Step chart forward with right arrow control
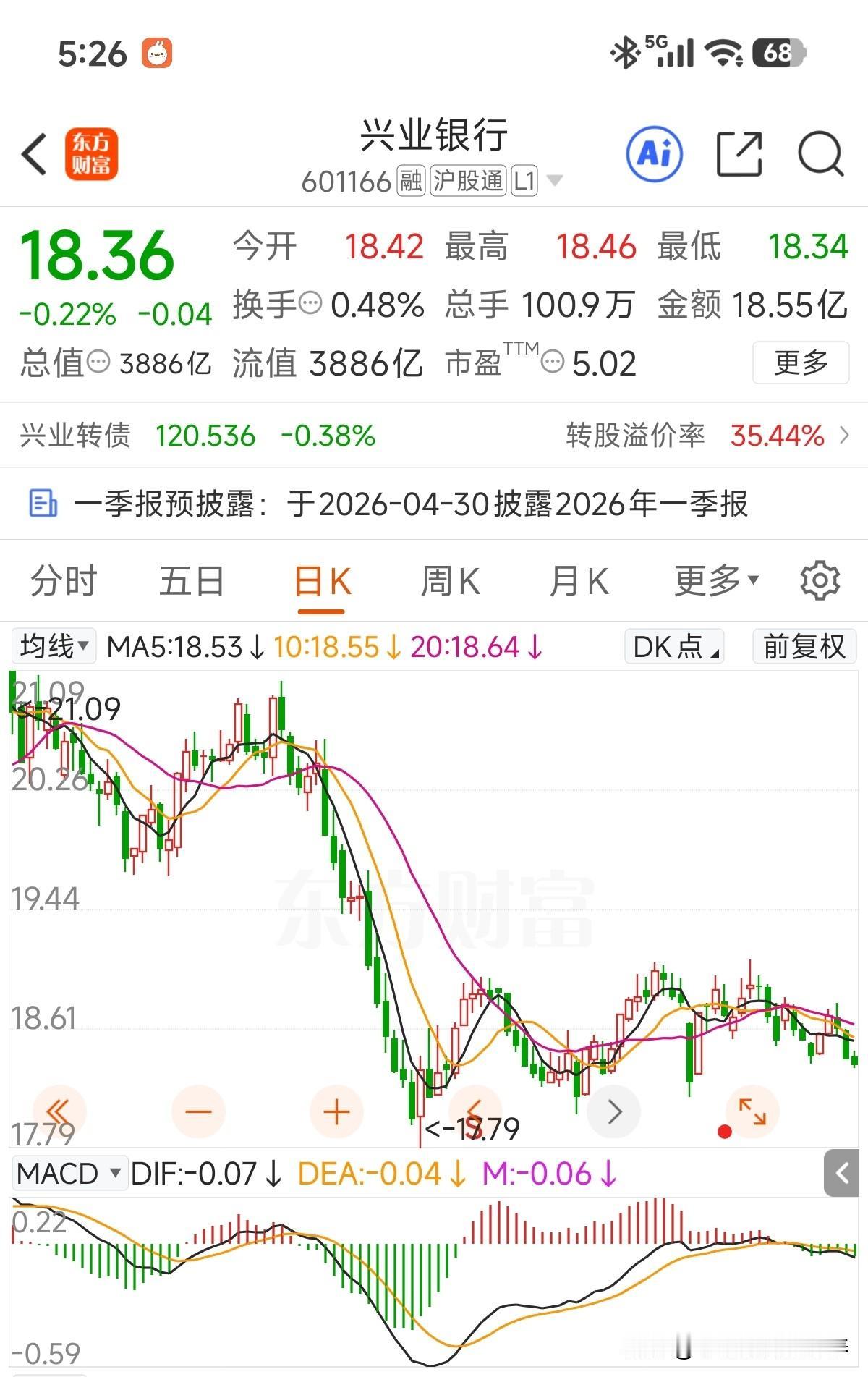This screenshot has height=1377, width=868. (613, 1112)
